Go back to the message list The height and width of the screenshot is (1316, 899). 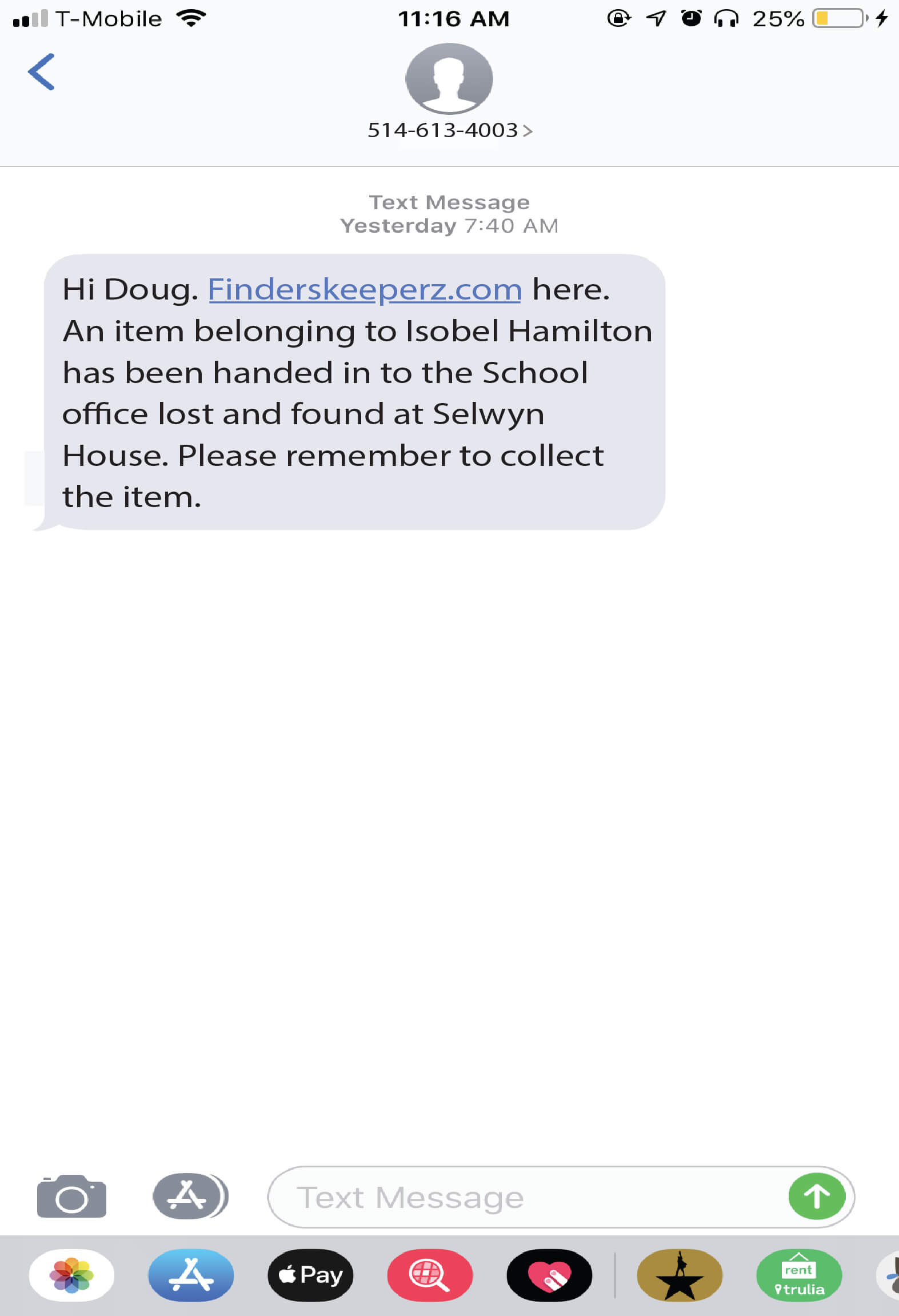[41, 72]
